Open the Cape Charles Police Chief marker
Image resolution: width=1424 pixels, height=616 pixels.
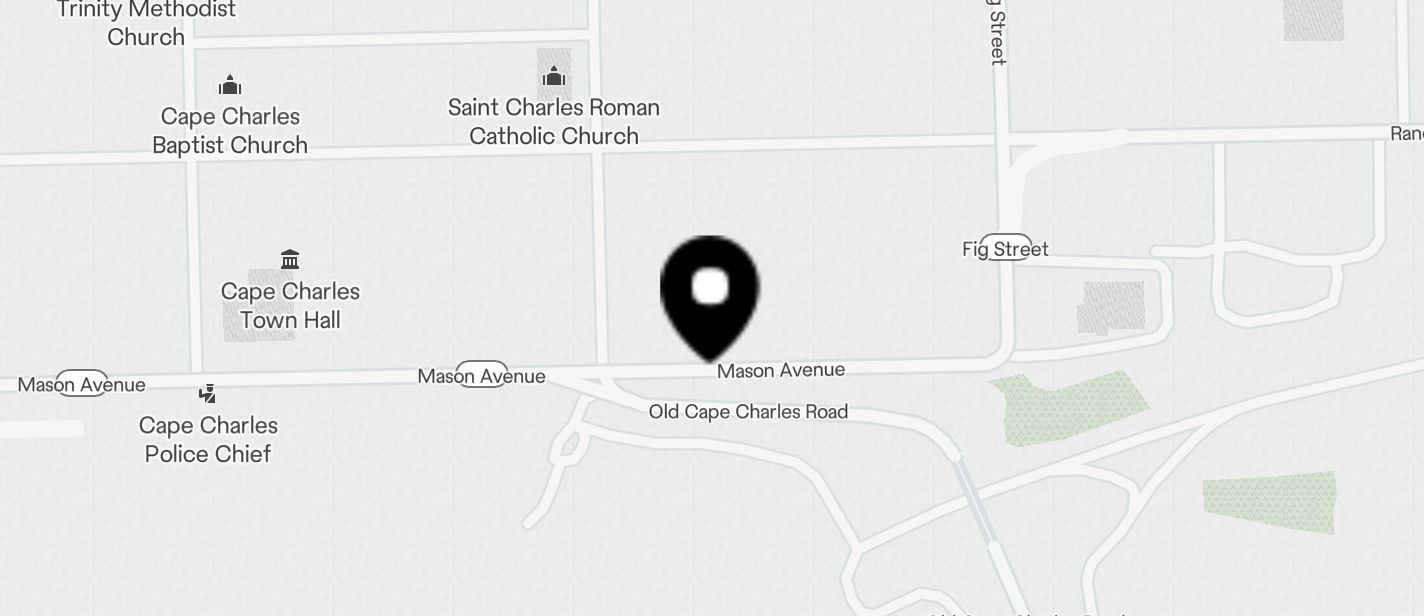207,394
